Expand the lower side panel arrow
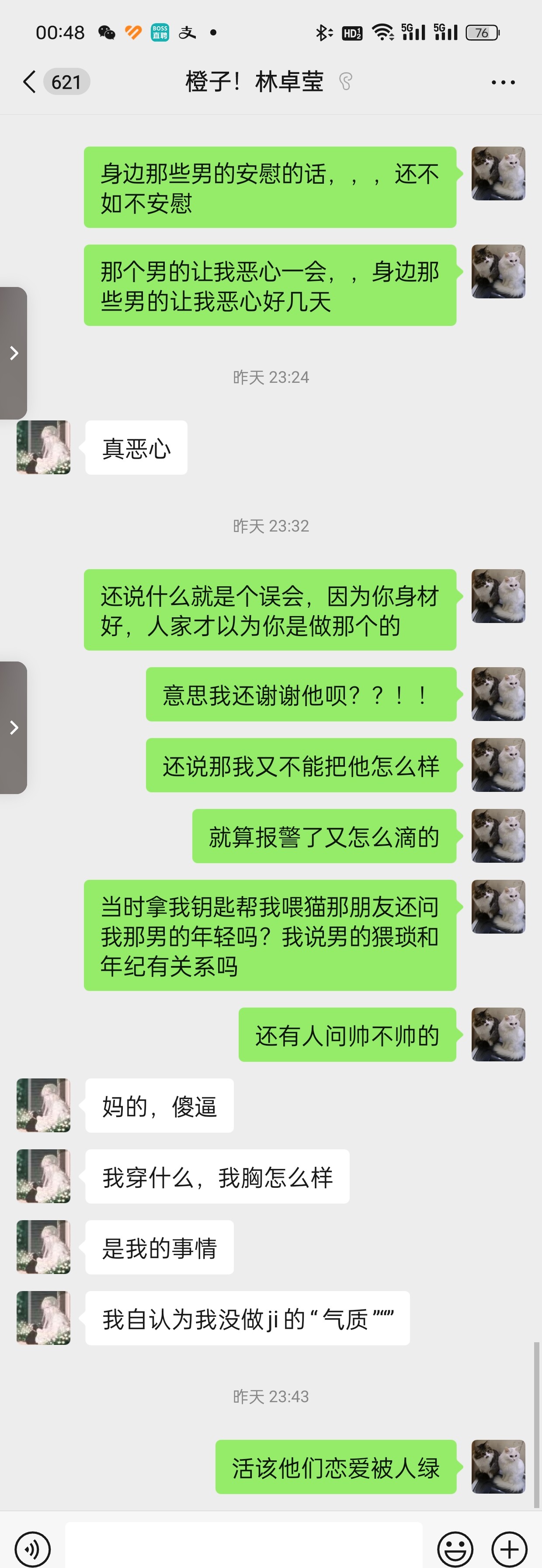The image size is (542, 1568). tap(14, 728)
